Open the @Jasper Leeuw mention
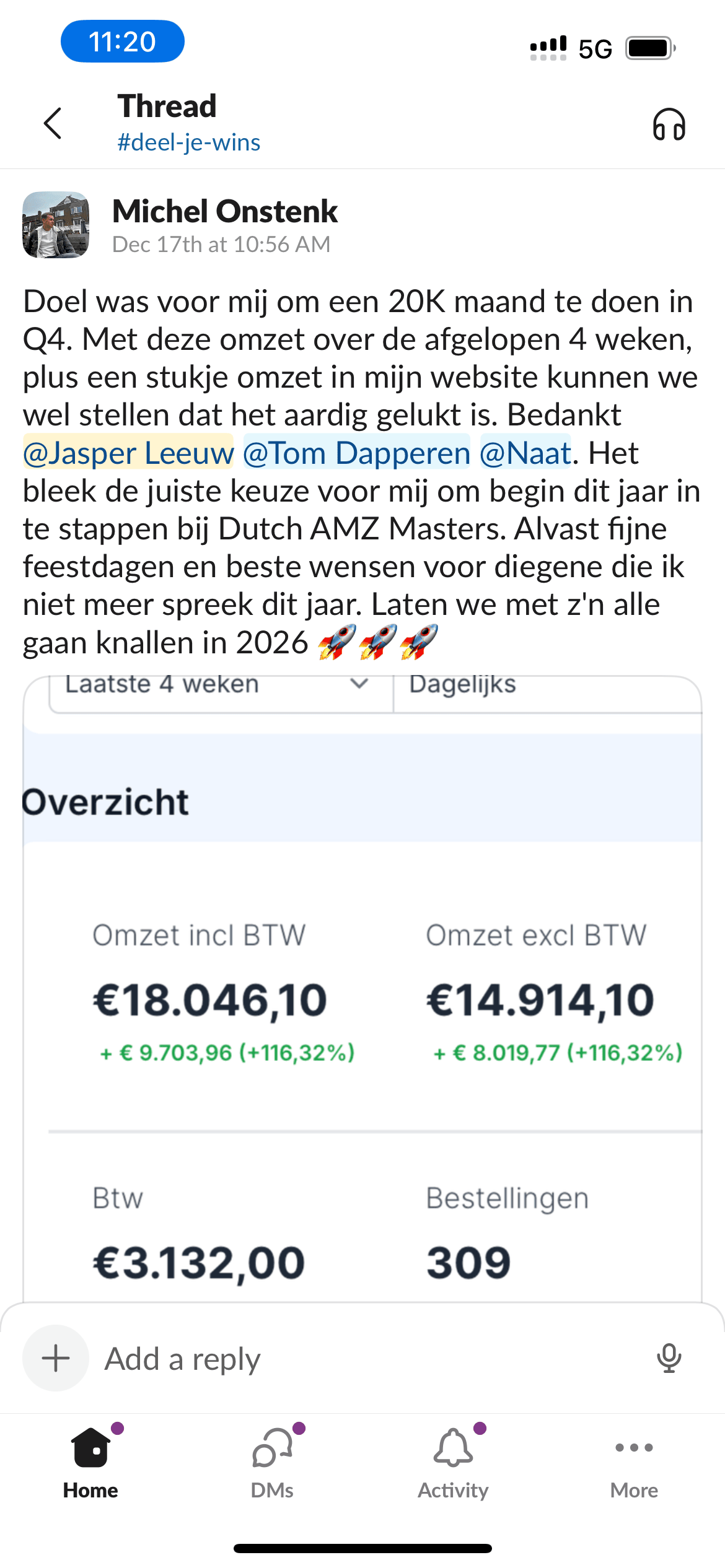725x1568 pixels. pyautogui.click(x=128, y=453)
